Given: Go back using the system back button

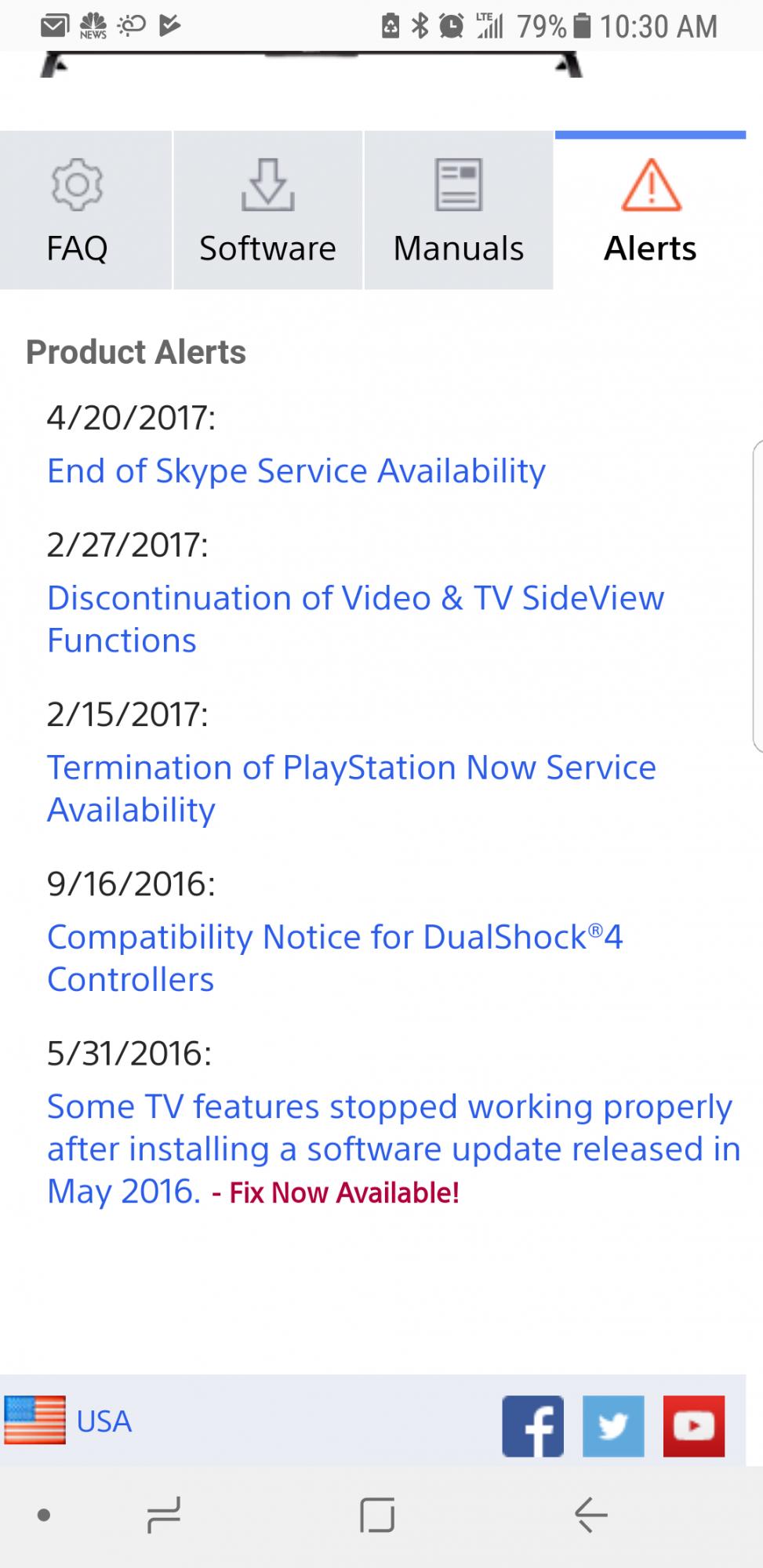Looking at the screenshot, I should [590, 1515].
